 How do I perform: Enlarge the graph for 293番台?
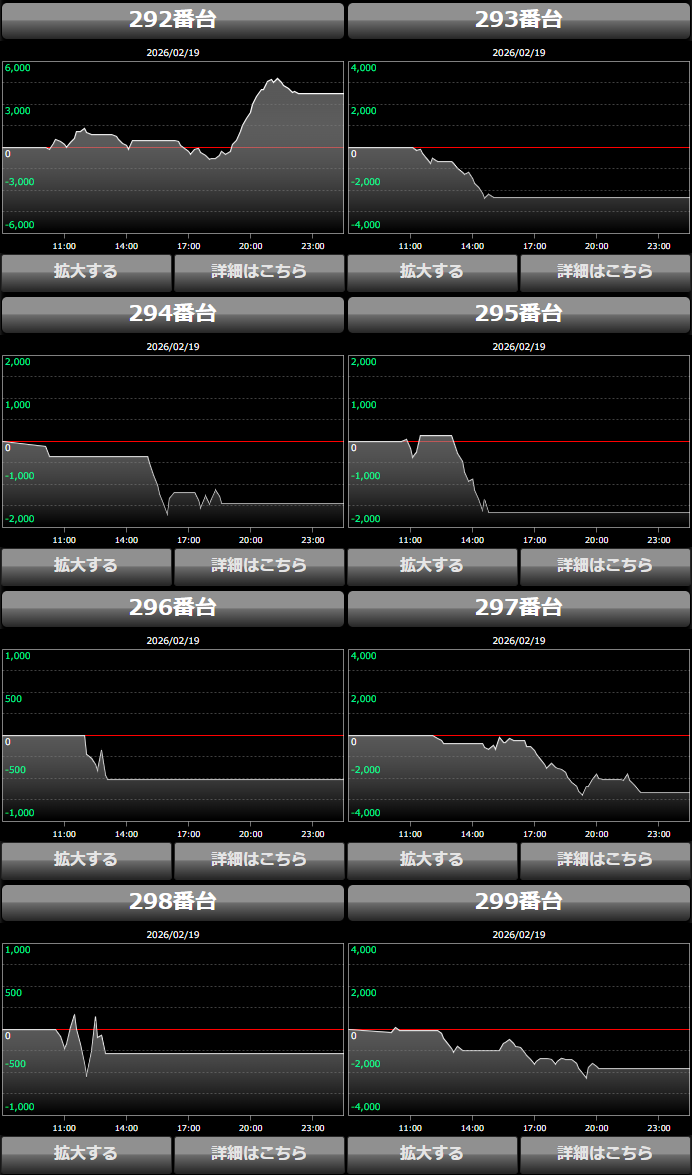click(432, 271)
